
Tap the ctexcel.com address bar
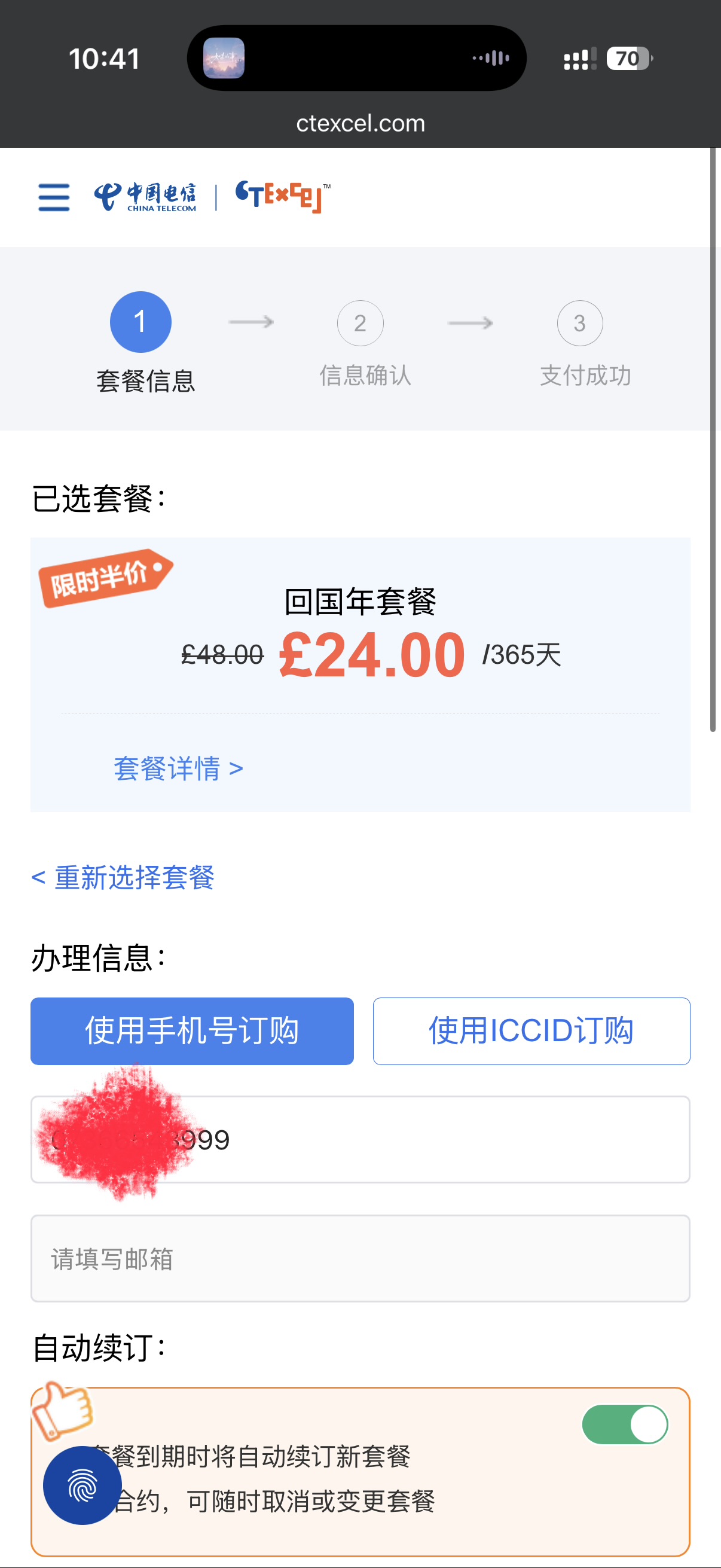360,124
